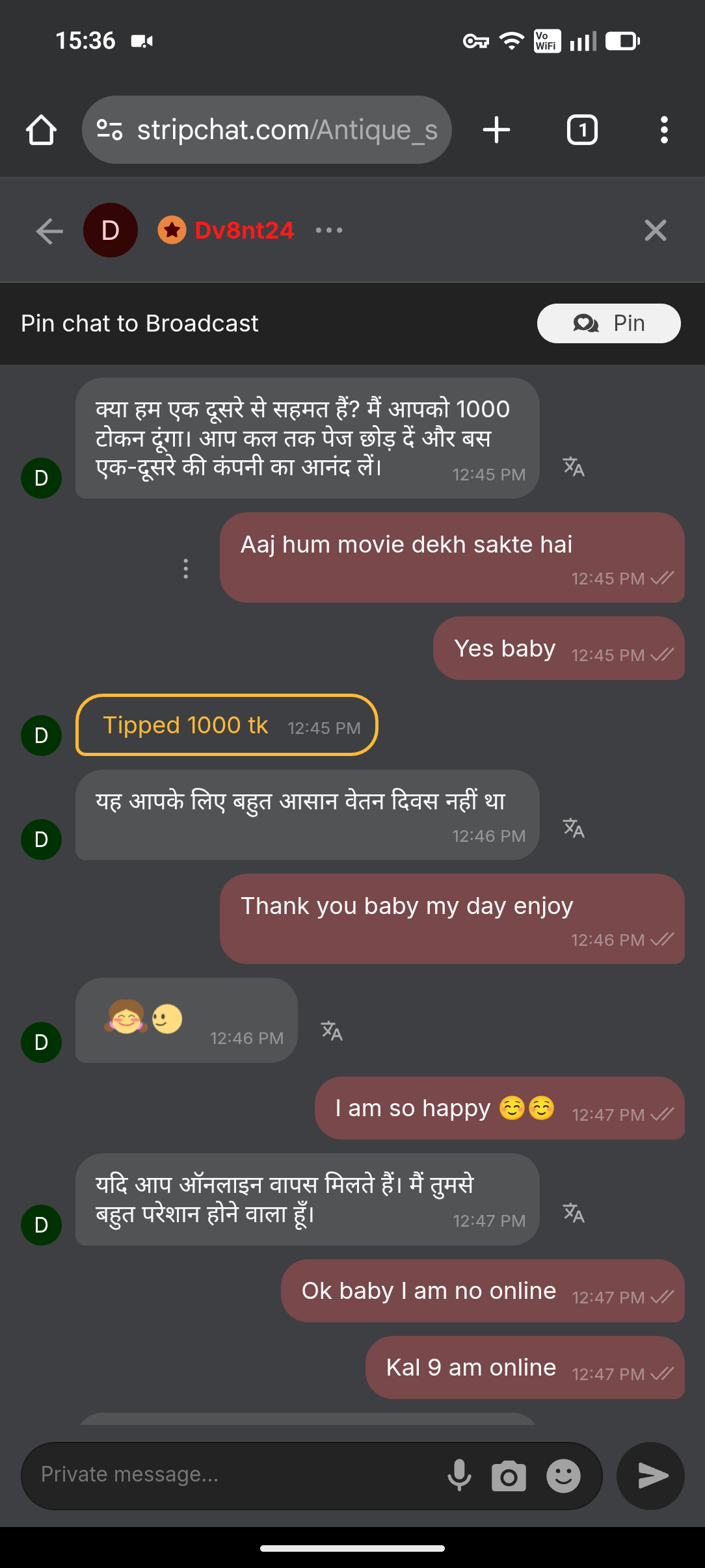Go to the browser home page
The height and width of the screenshot is (1568, 705).
41,130
